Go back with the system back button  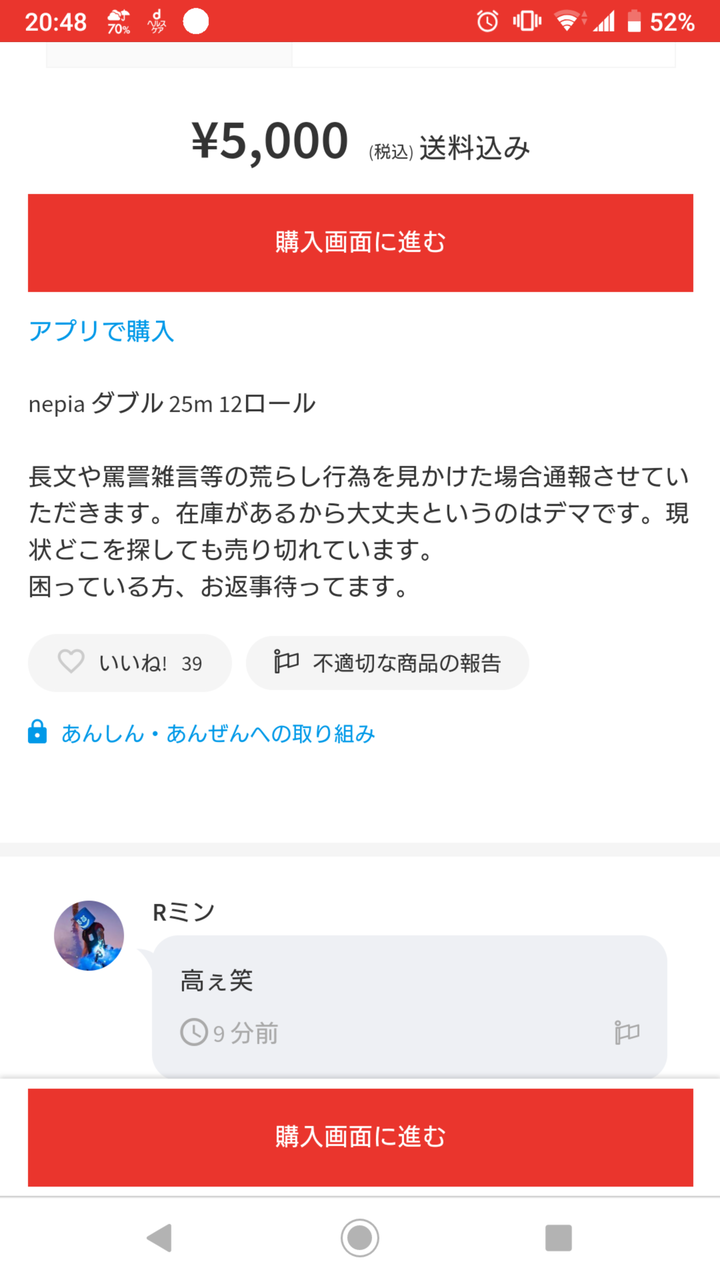coord(160,1238)
